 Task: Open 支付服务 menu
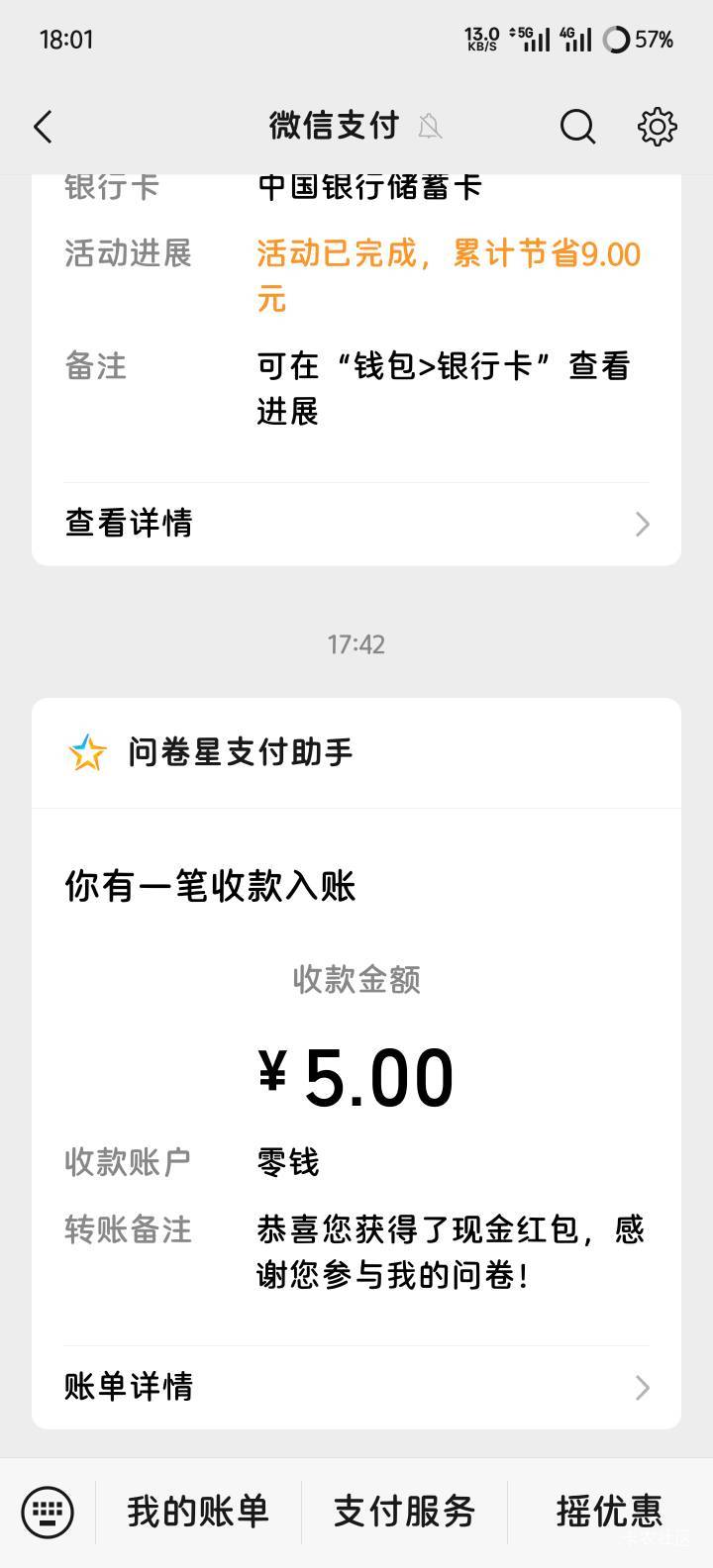pos(404,1512)
